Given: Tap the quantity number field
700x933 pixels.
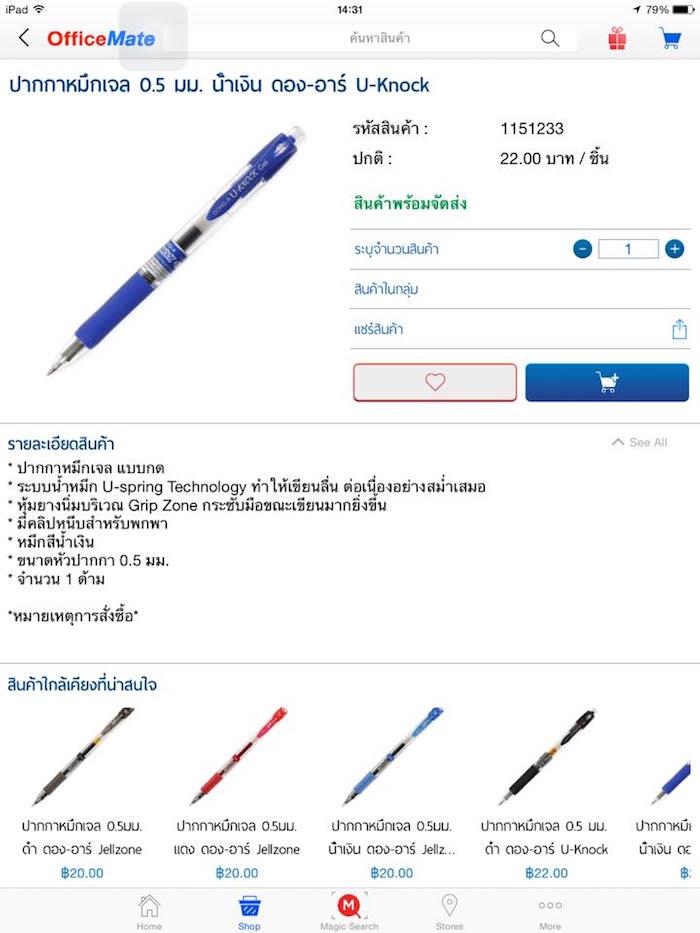Looking at the screenshot, I should tap(628, 249).
